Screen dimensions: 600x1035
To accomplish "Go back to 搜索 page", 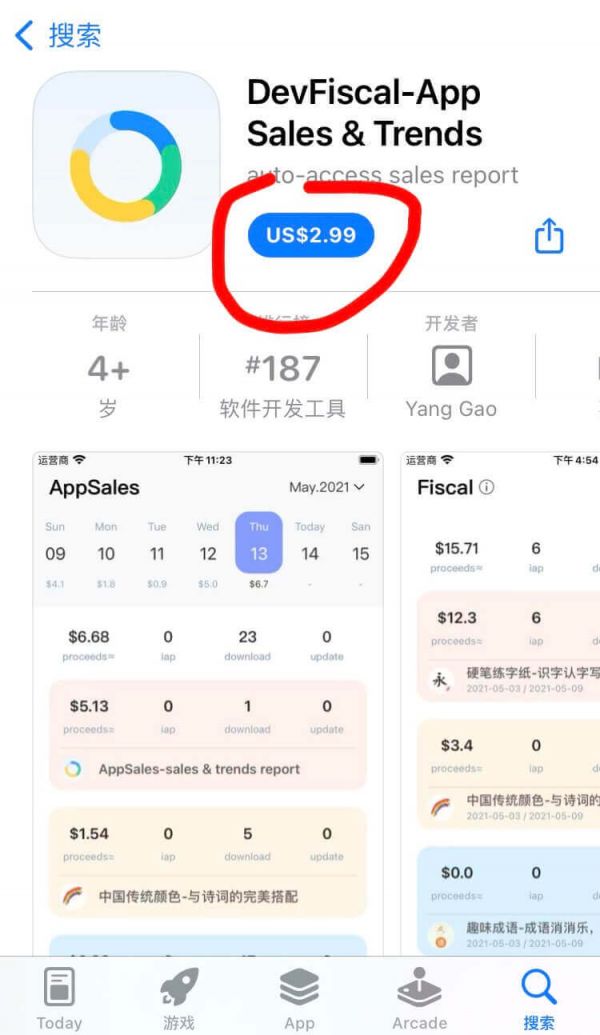I will [x=58, y=37].
